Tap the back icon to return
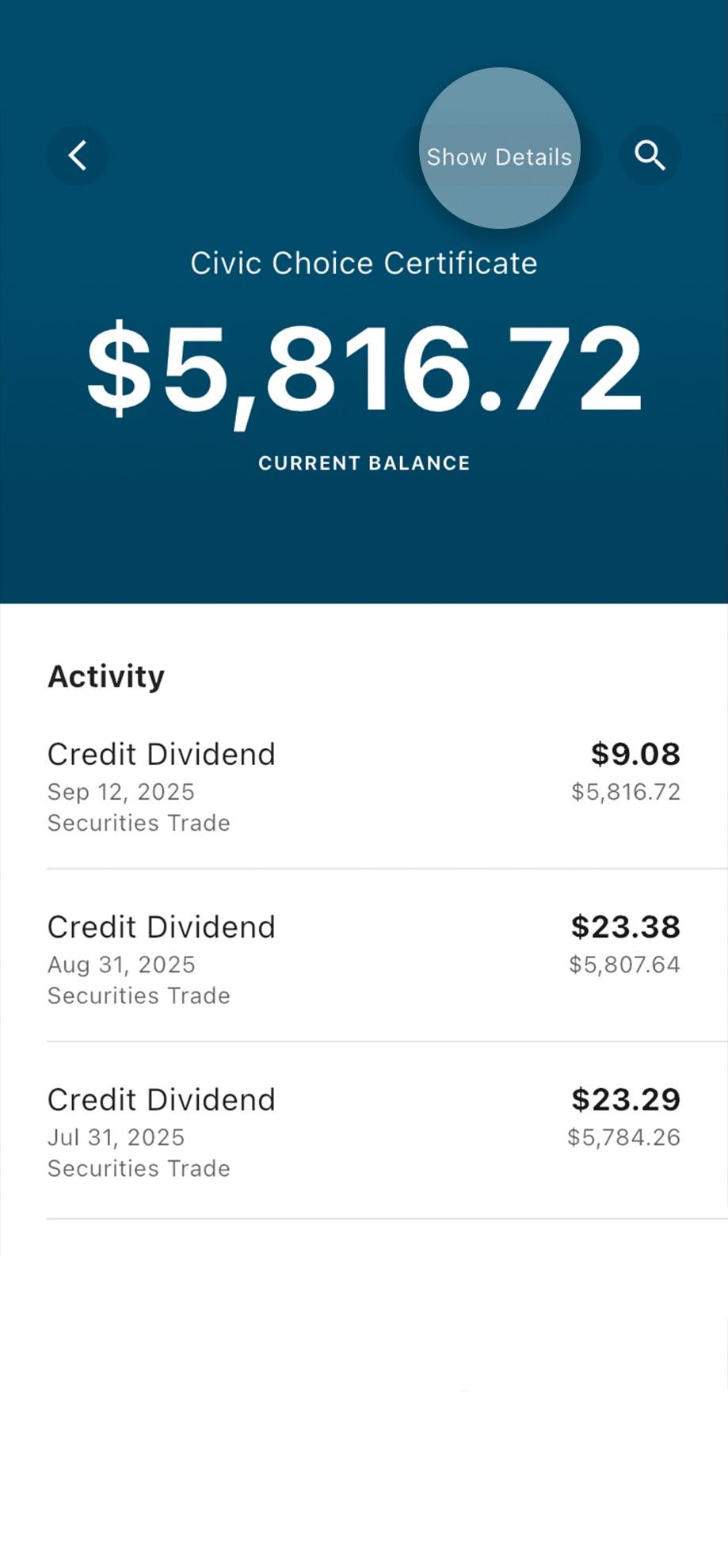 click(x=78, y=155)
